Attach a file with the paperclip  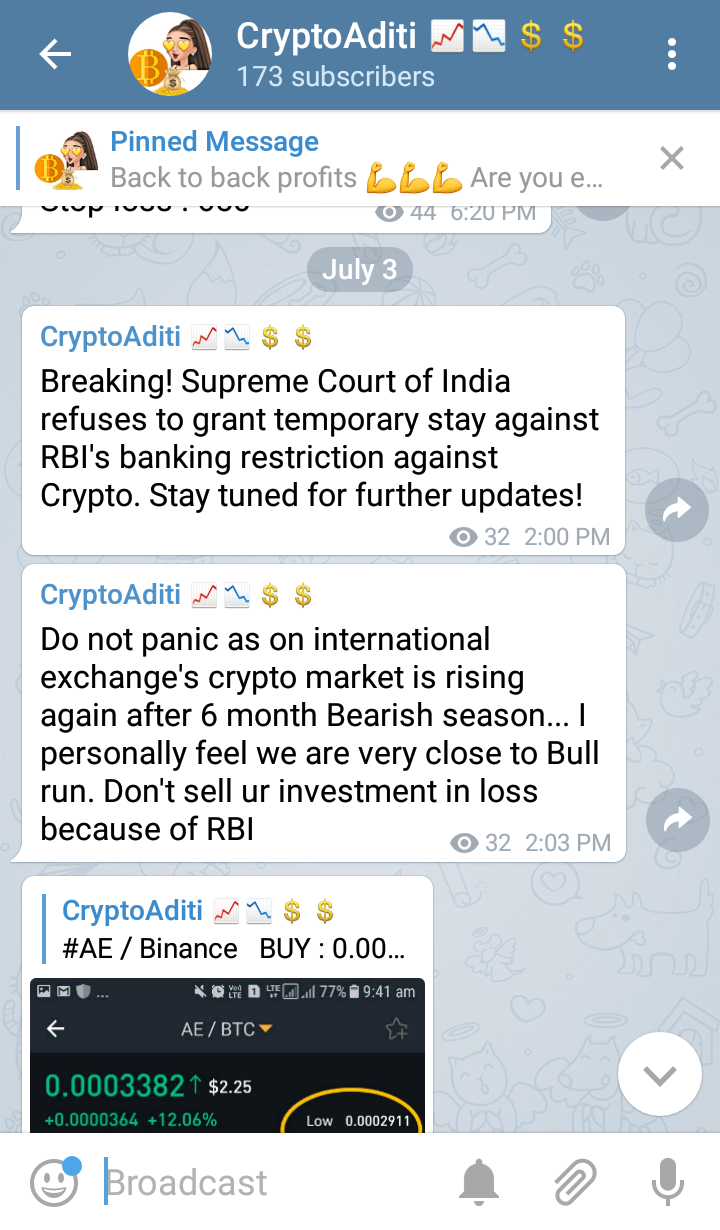[x=575, y=1184]
